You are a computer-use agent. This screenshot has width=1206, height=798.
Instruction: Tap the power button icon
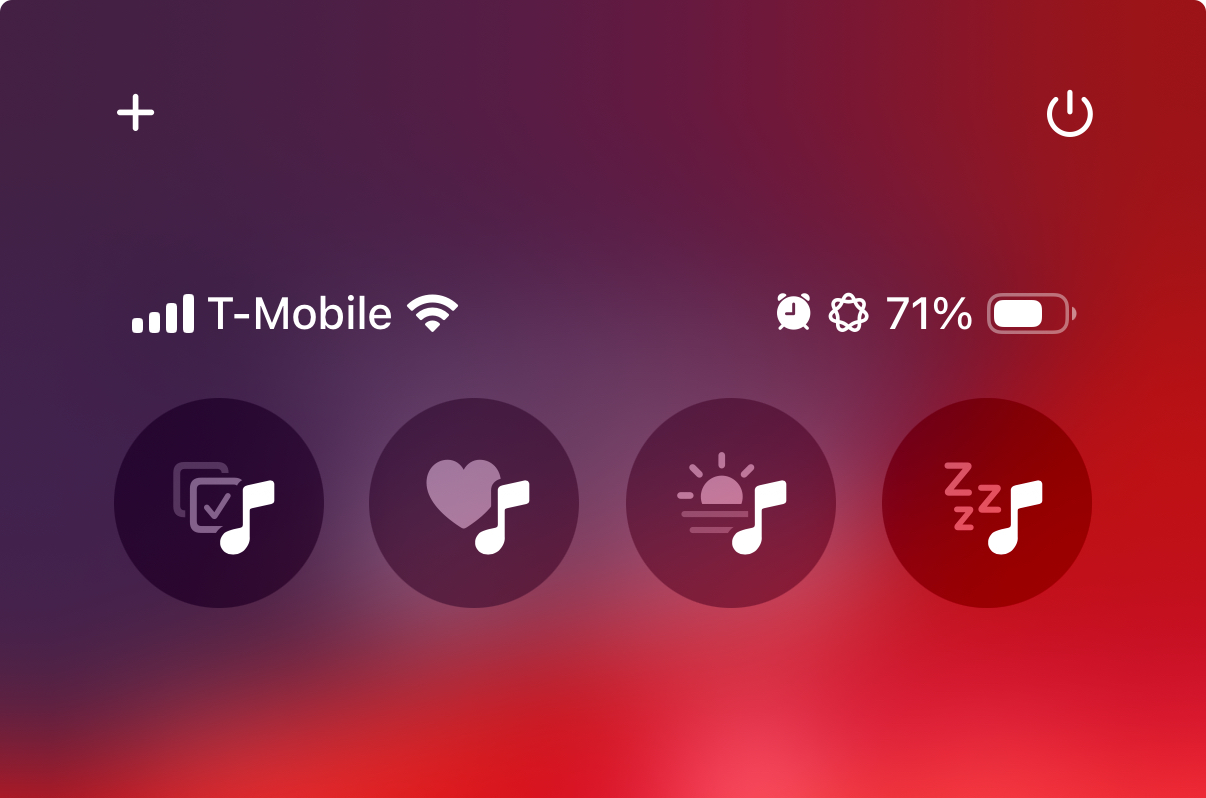pos(1070,114)
